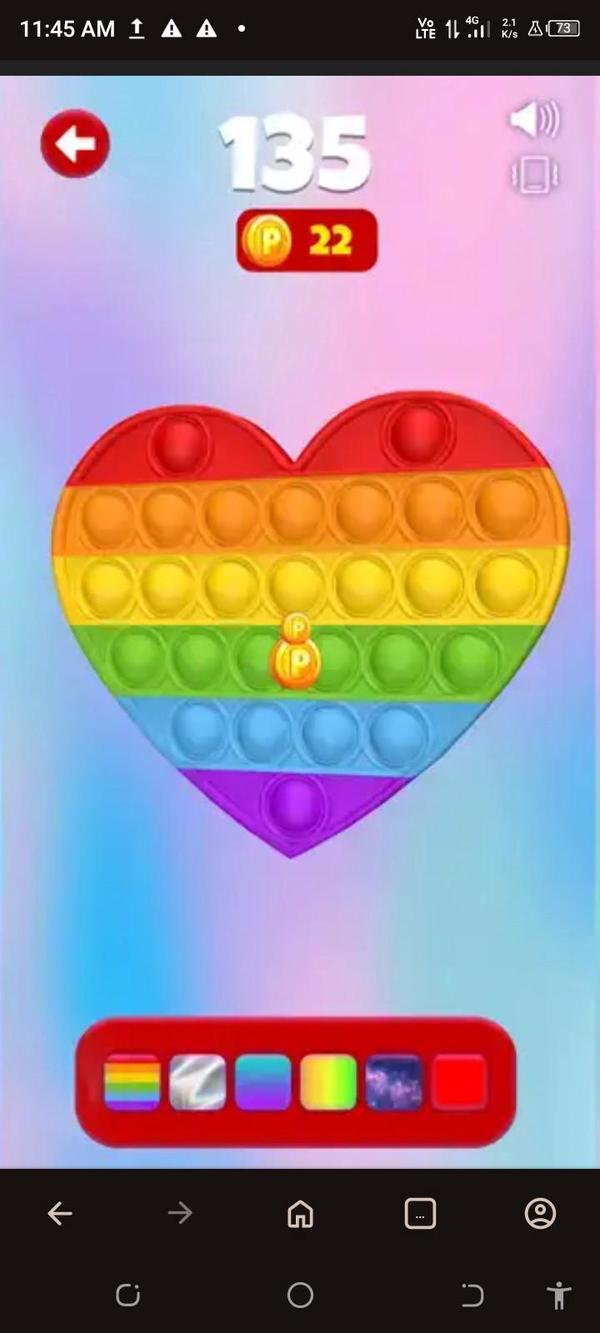Select the solid red skin swatch
The width and height of the screenshot is (600, 1333).
(459, 1082)
